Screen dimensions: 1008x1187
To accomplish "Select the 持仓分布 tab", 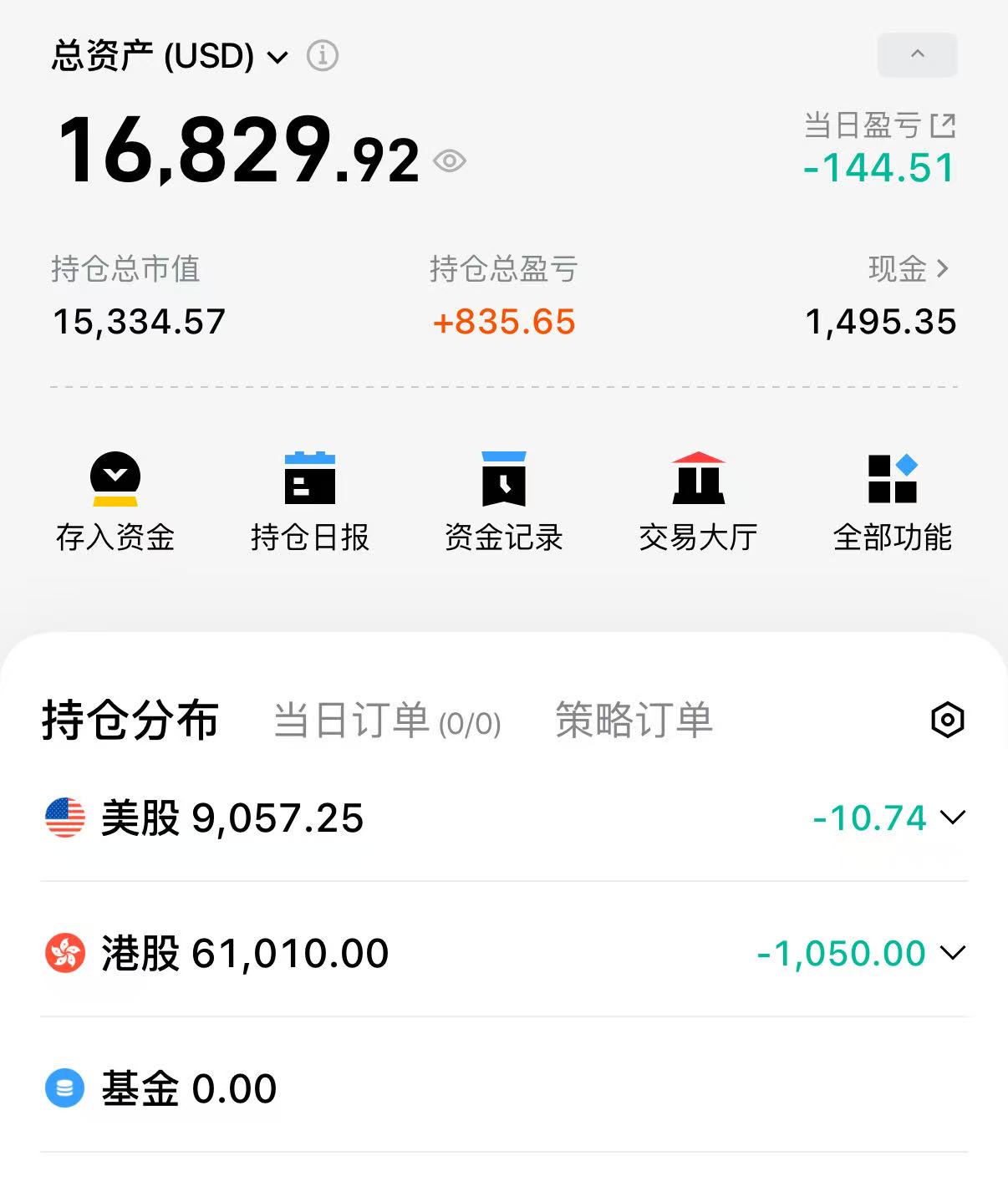I will pos(130,720).
